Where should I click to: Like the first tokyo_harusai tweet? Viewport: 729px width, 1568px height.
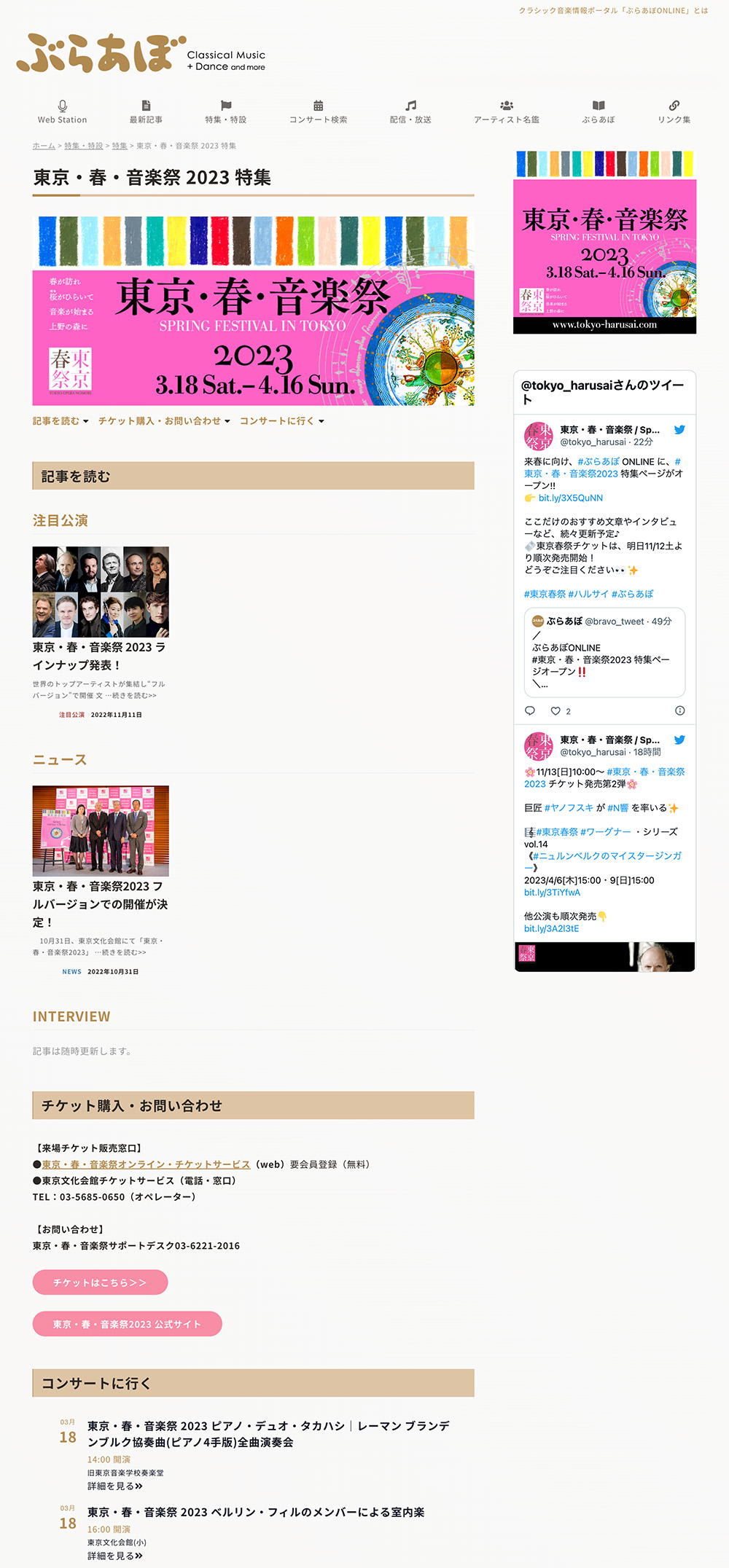point(556,711)
